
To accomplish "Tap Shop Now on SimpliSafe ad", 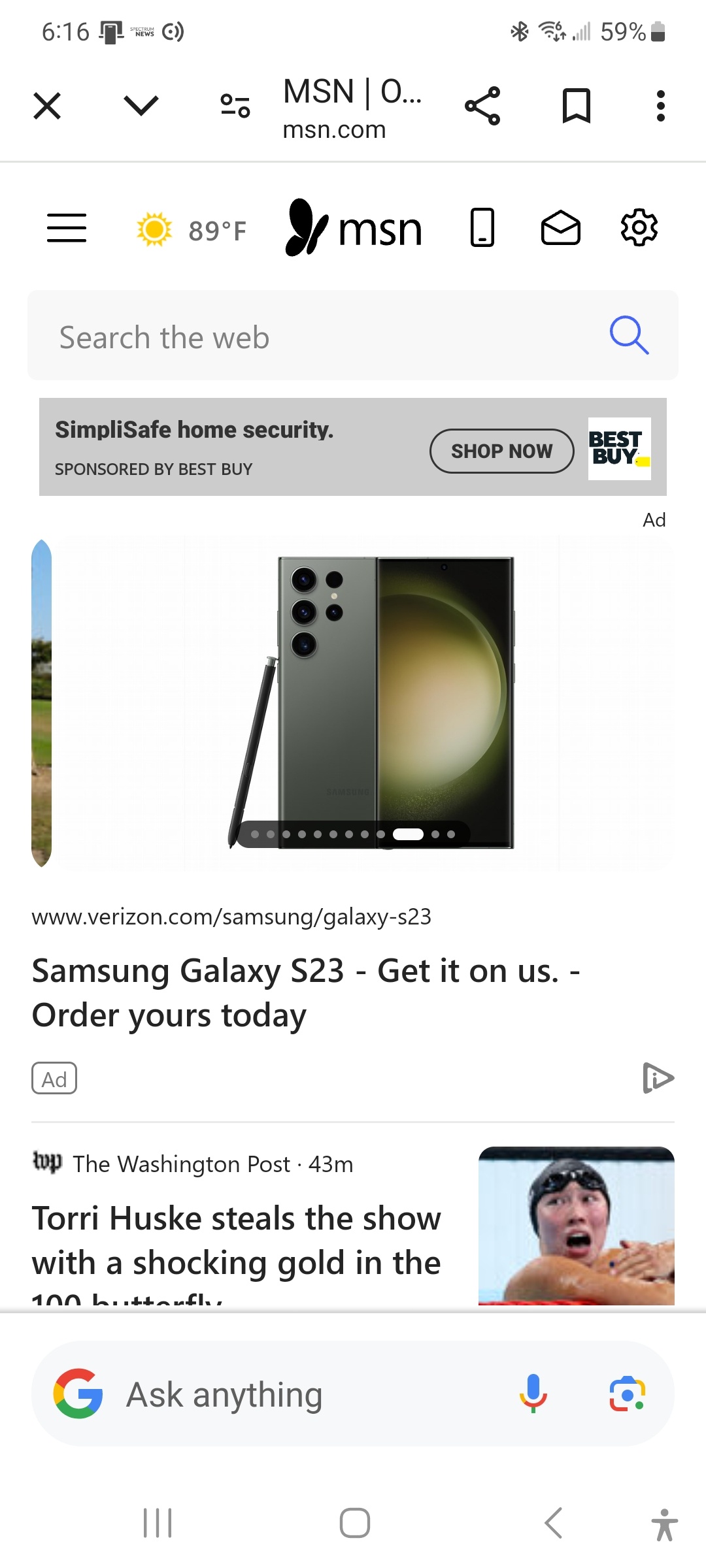I will click(501, 451).
